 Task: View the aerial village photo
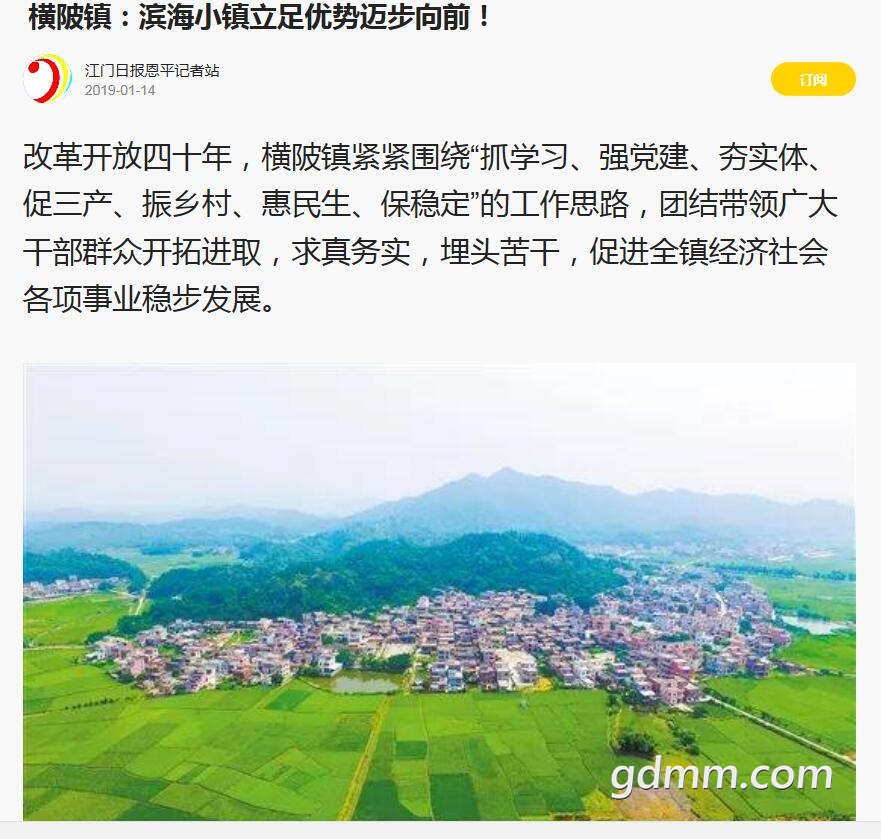click(x=439, y=591)
